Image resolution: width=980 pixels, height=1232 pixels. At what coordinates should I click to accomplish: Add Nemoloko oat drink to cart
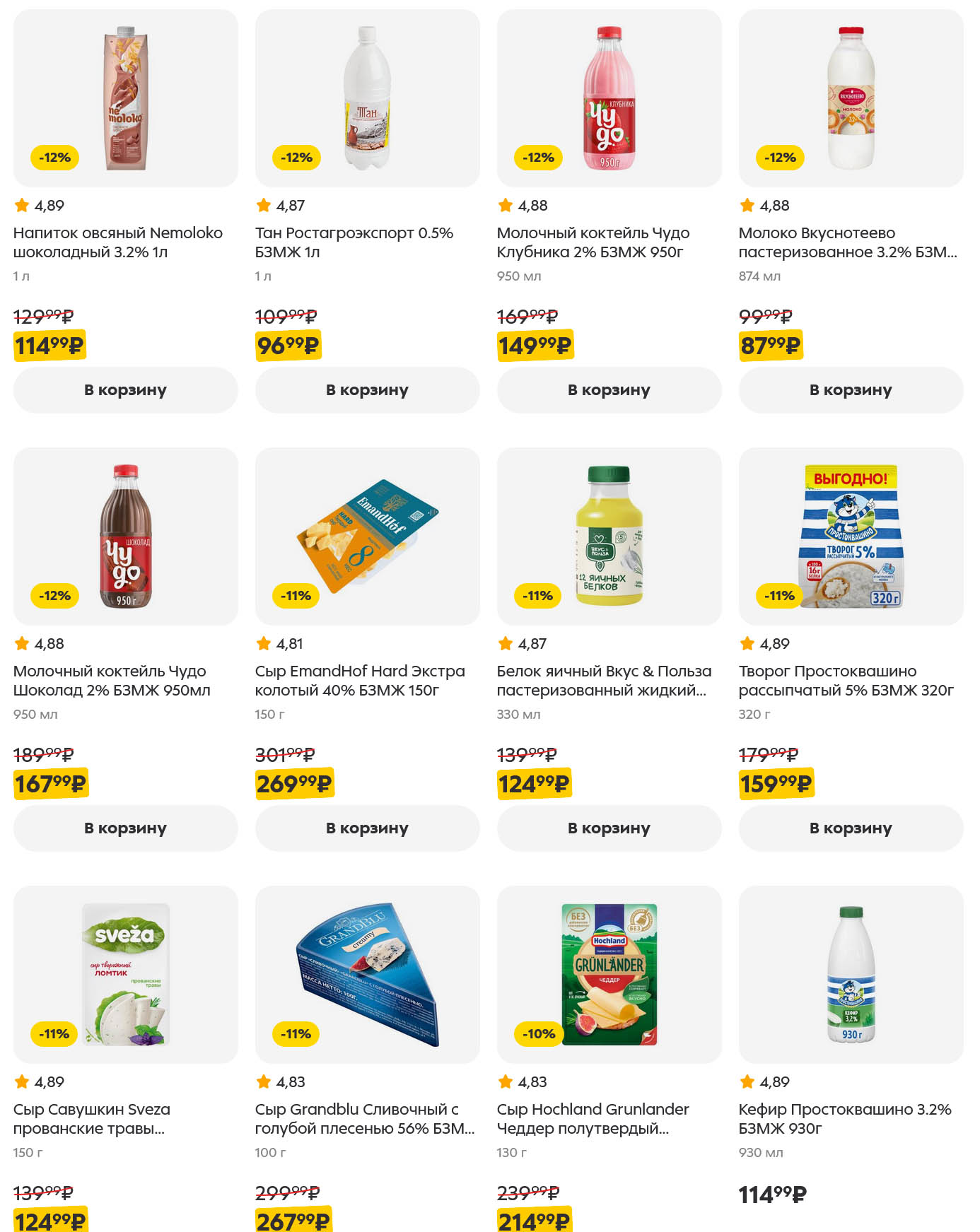[x=125, y=389]
